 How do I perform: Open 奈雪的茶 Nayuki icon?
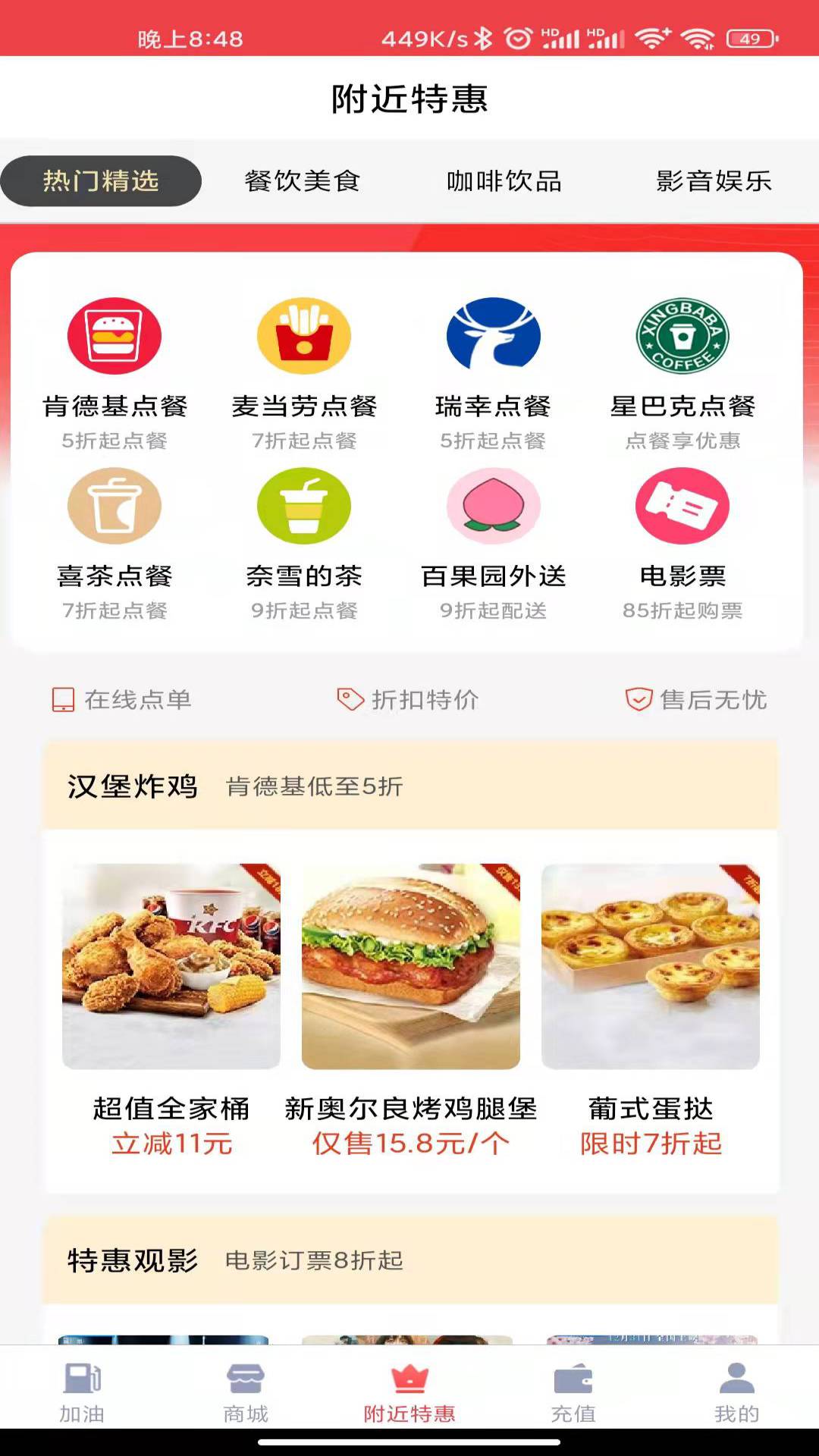(x=303, y=507)
